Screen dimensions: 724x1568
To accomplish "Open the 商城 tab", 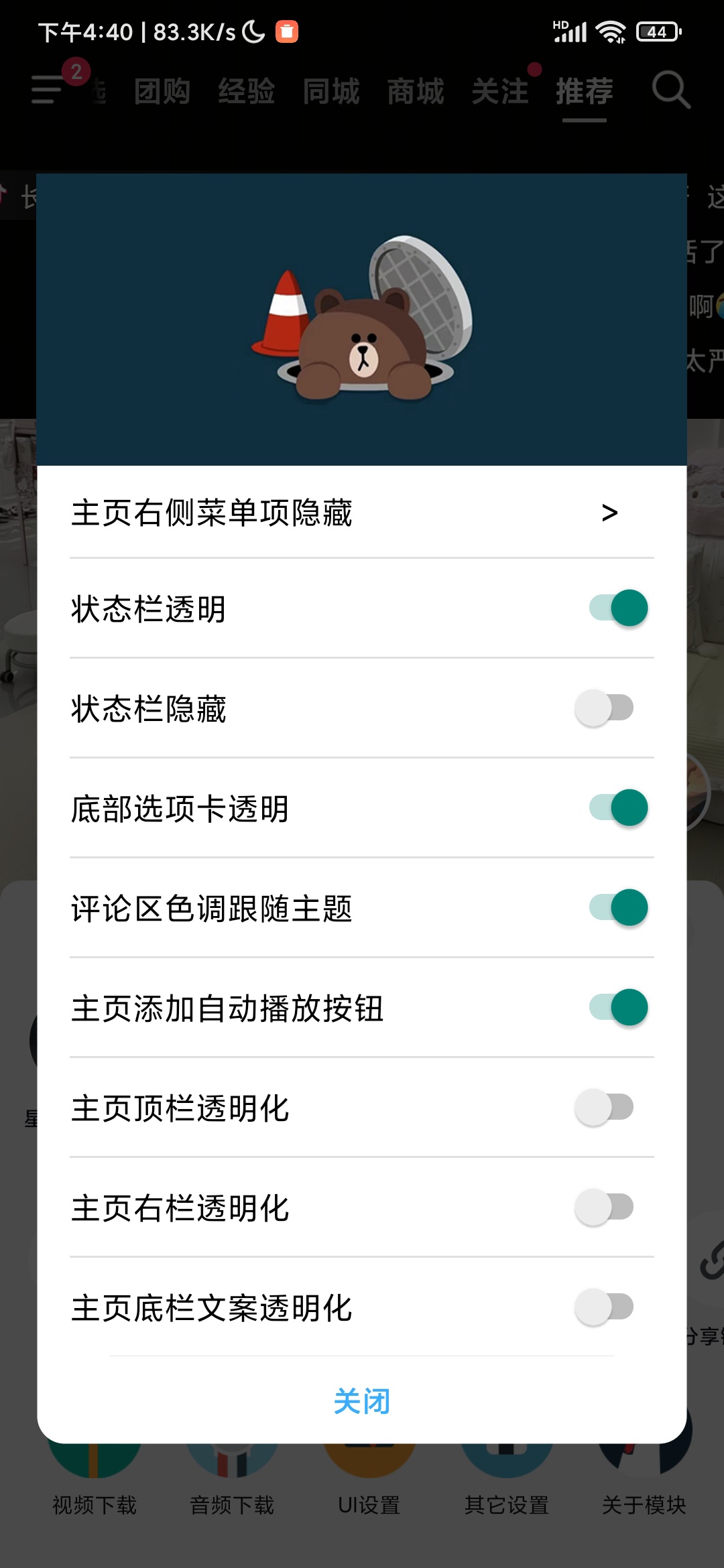I will (x=416, y=91).
